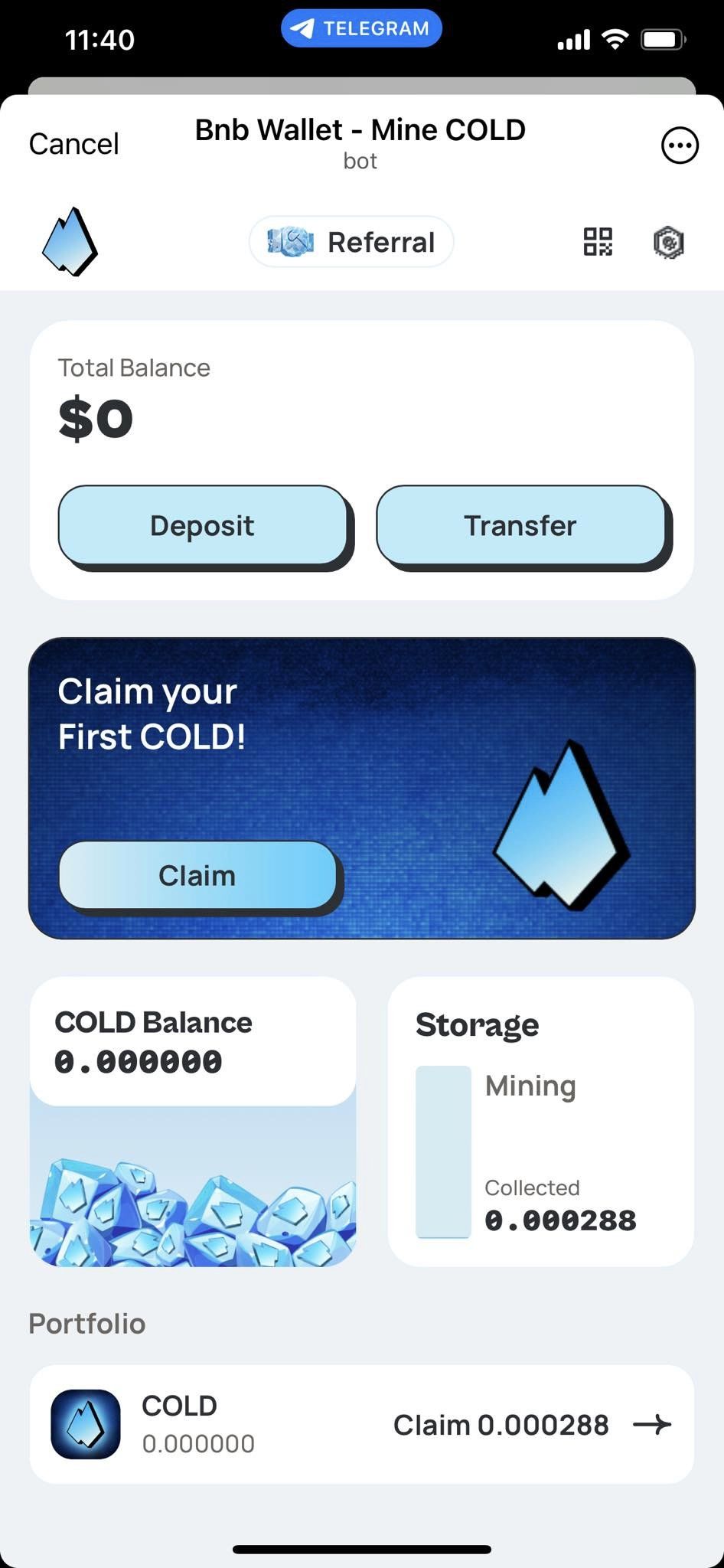Open the Referral chip

pyautogui.click(x=351, y=242)
